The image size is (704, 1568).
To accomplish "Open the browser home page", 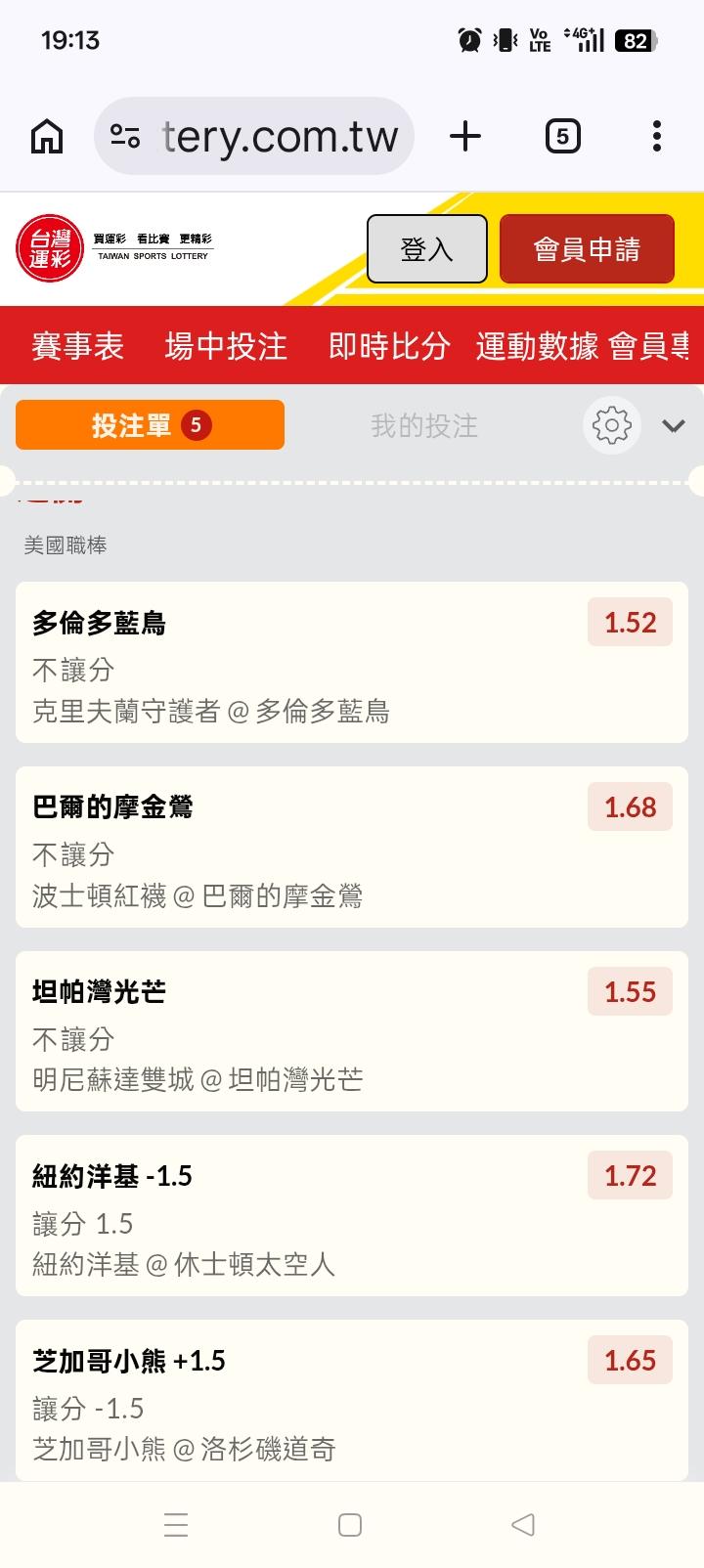I will [x=47, y=136].
